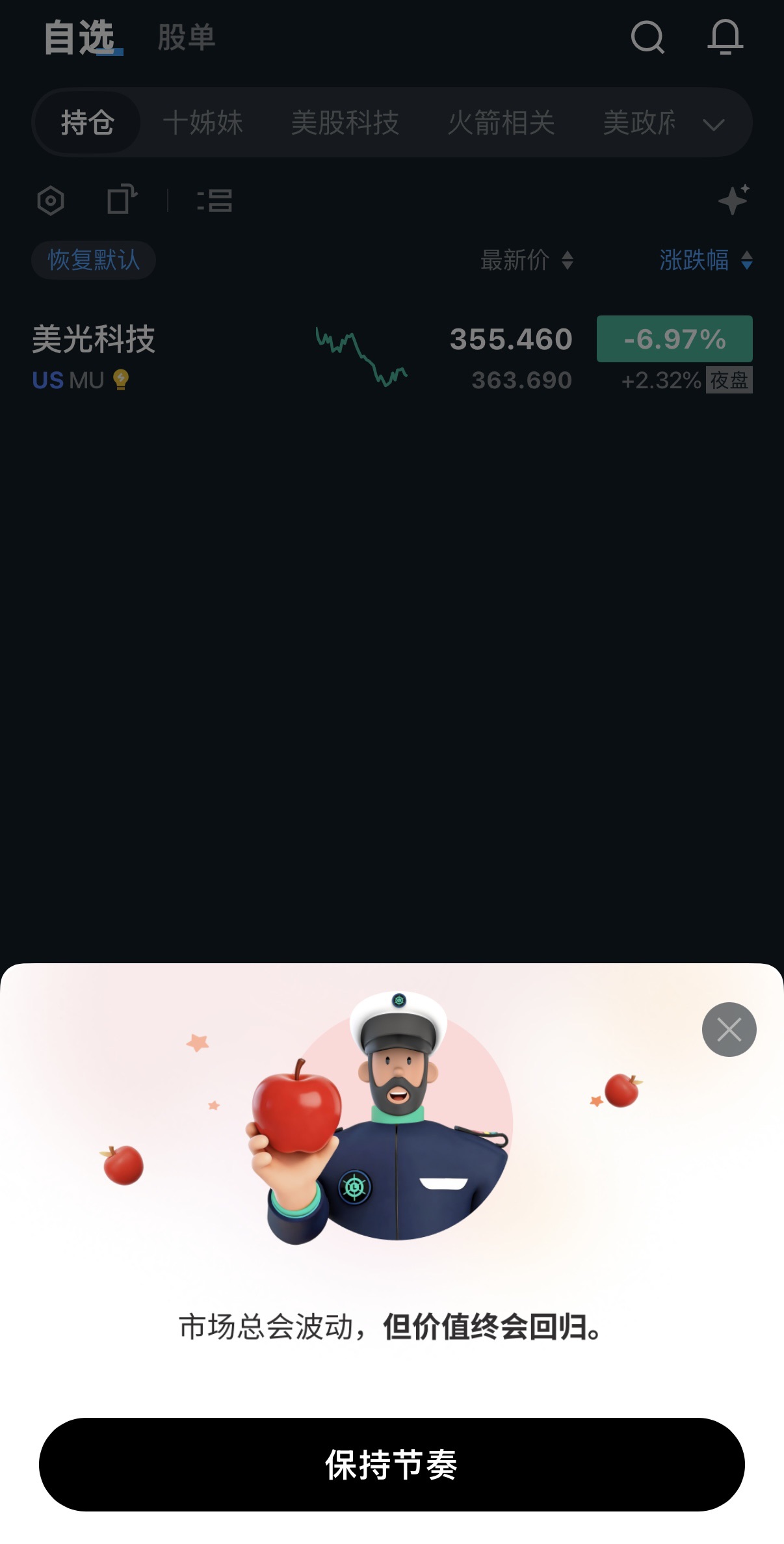Open the notifications bell
Viewport: 784px width, 1544px height.
pos(725,37)
